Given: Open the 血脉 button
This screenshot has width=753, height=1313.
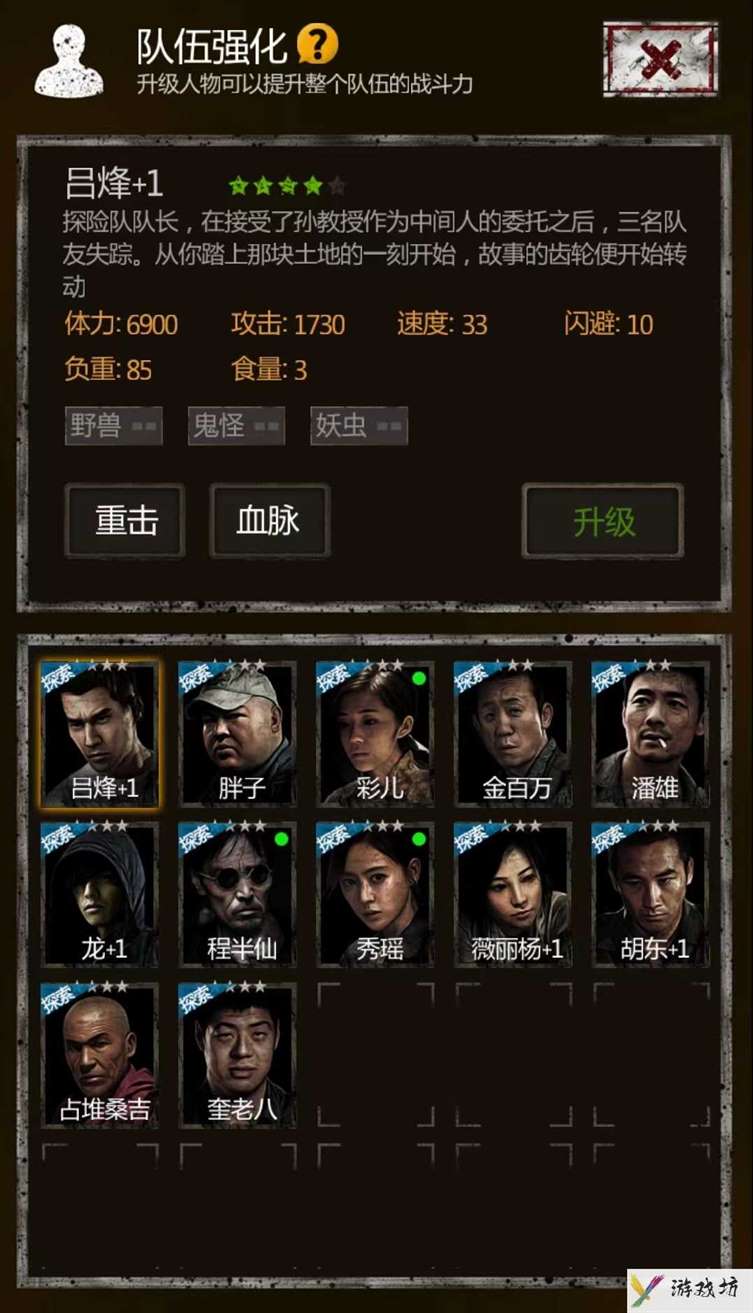Looking at the screenshot, I should pyautogui.click(x=269, y=521).
